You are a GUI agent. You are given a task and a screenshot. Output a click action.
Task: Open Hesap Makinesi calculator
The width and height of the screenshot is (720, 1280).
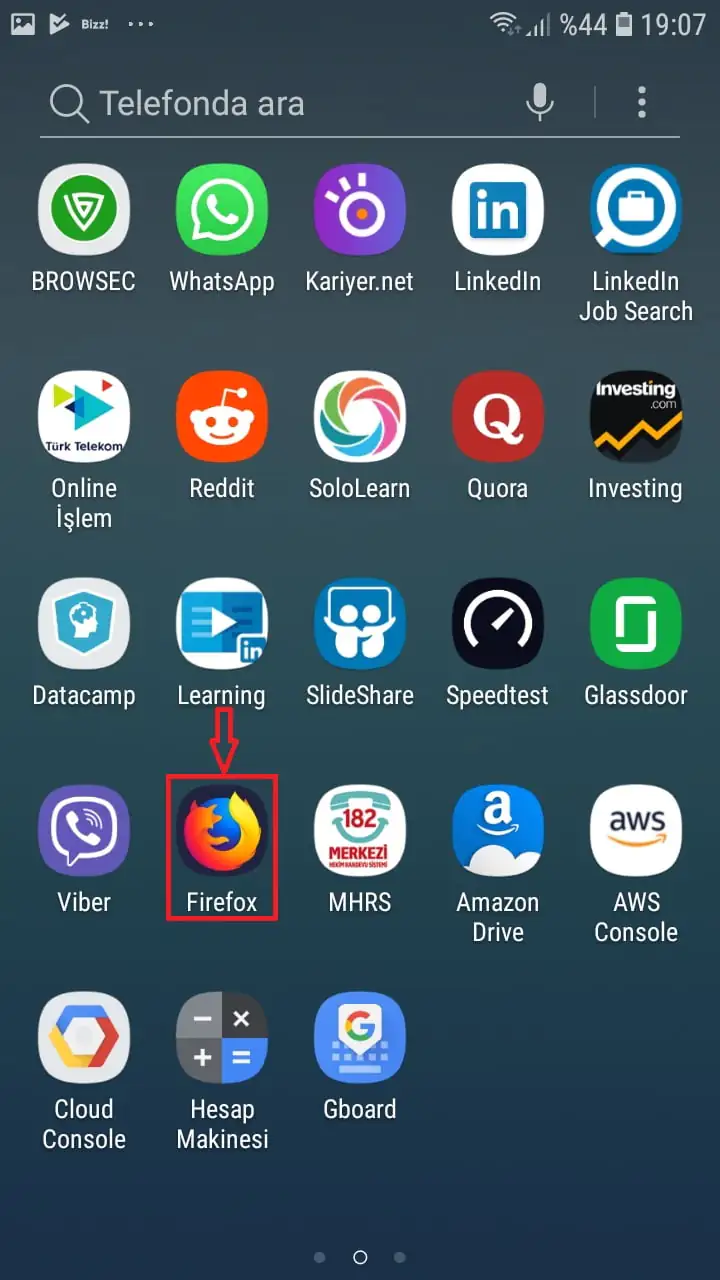click(222, 1038)
